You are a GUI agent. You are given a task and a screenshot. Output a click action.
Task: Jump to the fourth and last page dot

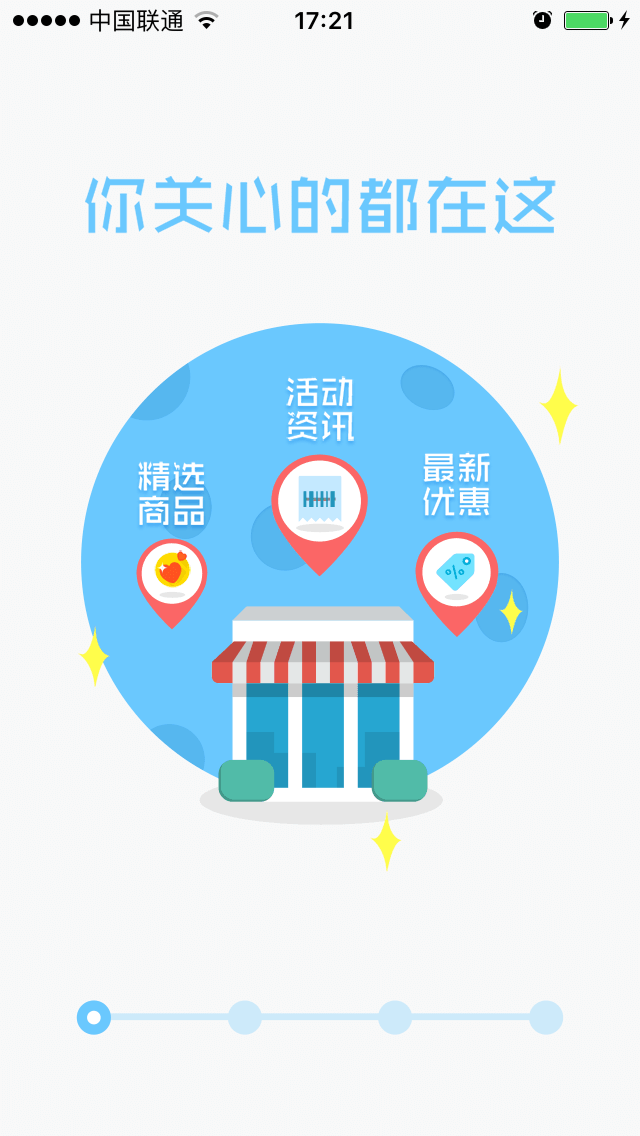546,1017
